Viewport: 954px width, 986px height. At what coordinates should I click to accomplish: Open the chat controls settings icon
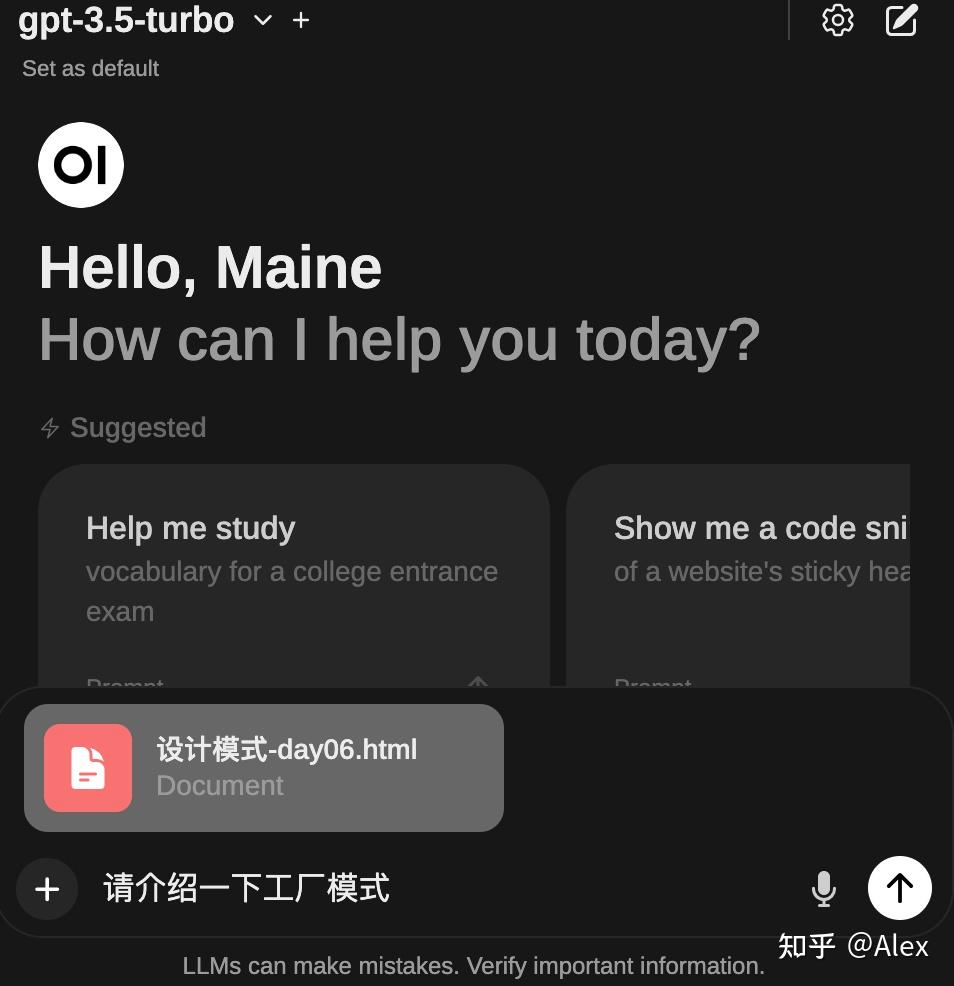(x=837, y=20)
